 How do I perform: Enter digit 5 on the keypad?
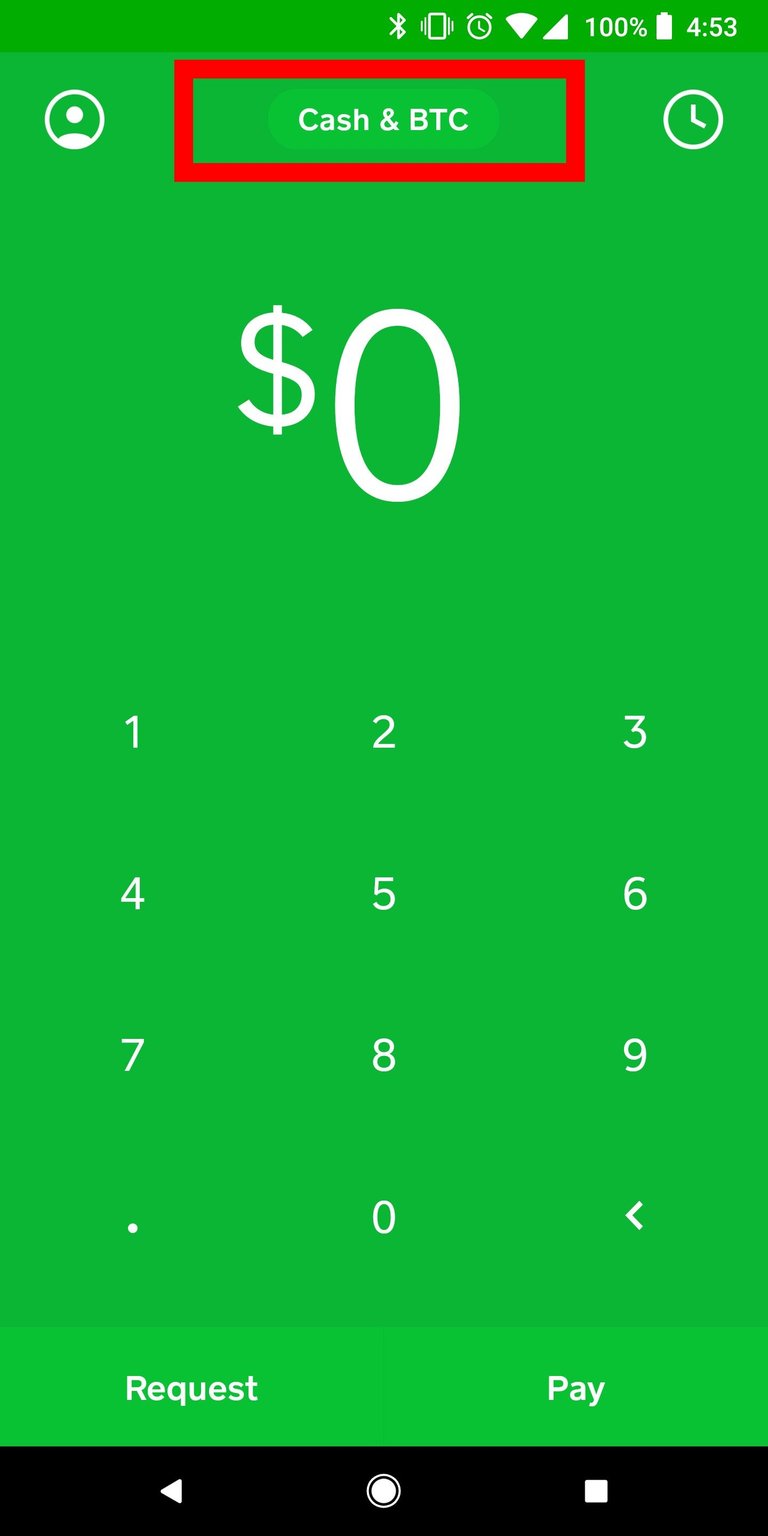coord(384,893)
